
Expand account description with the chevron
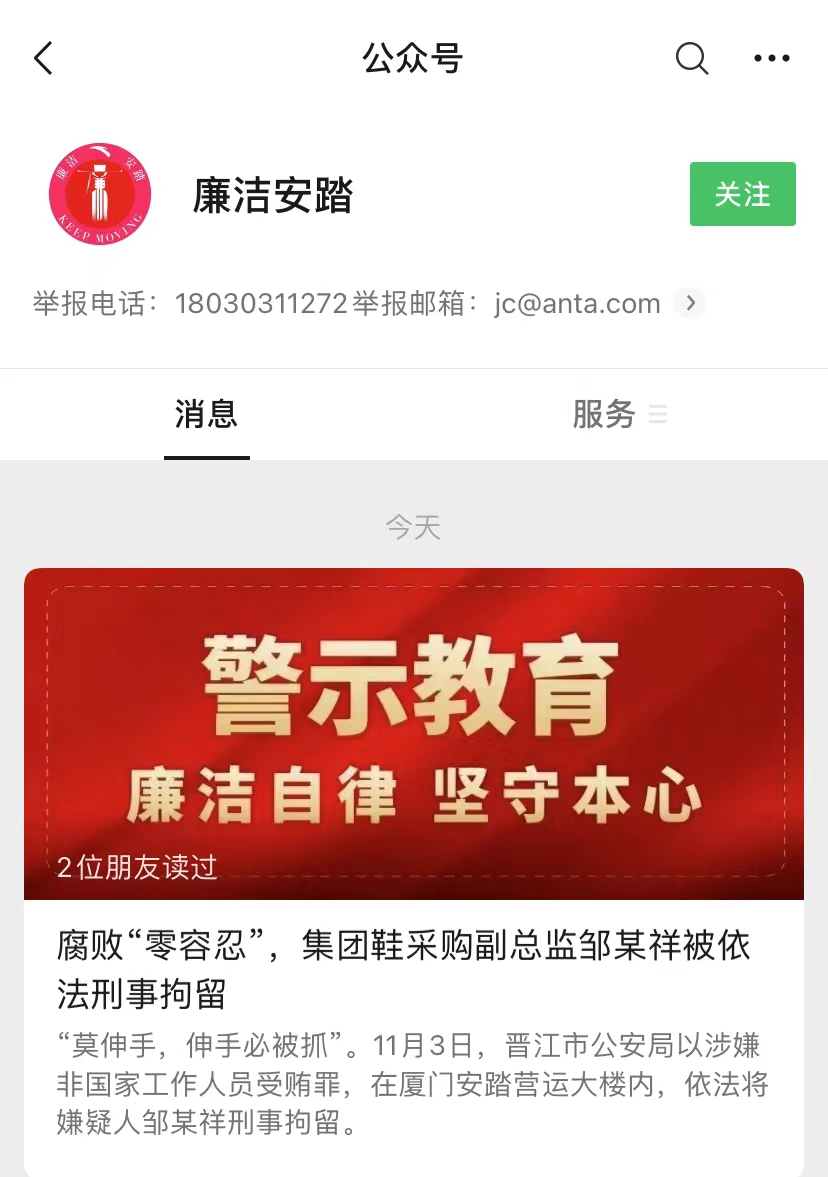pyautogui.click(x=689, y=303)
